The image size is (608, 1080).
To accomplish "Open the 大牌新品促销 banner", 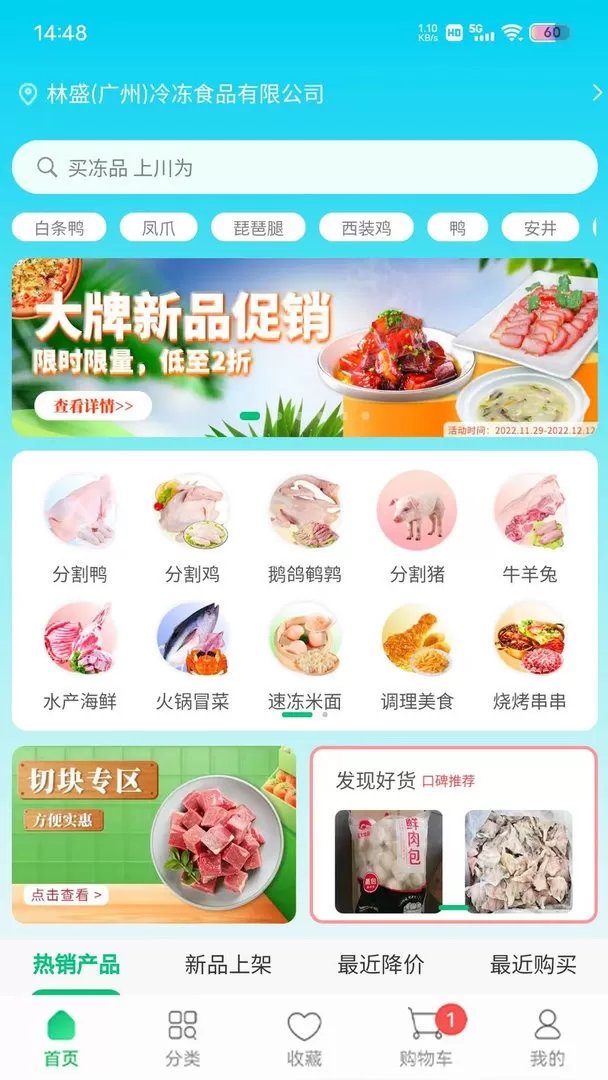I will click(304, 347).
